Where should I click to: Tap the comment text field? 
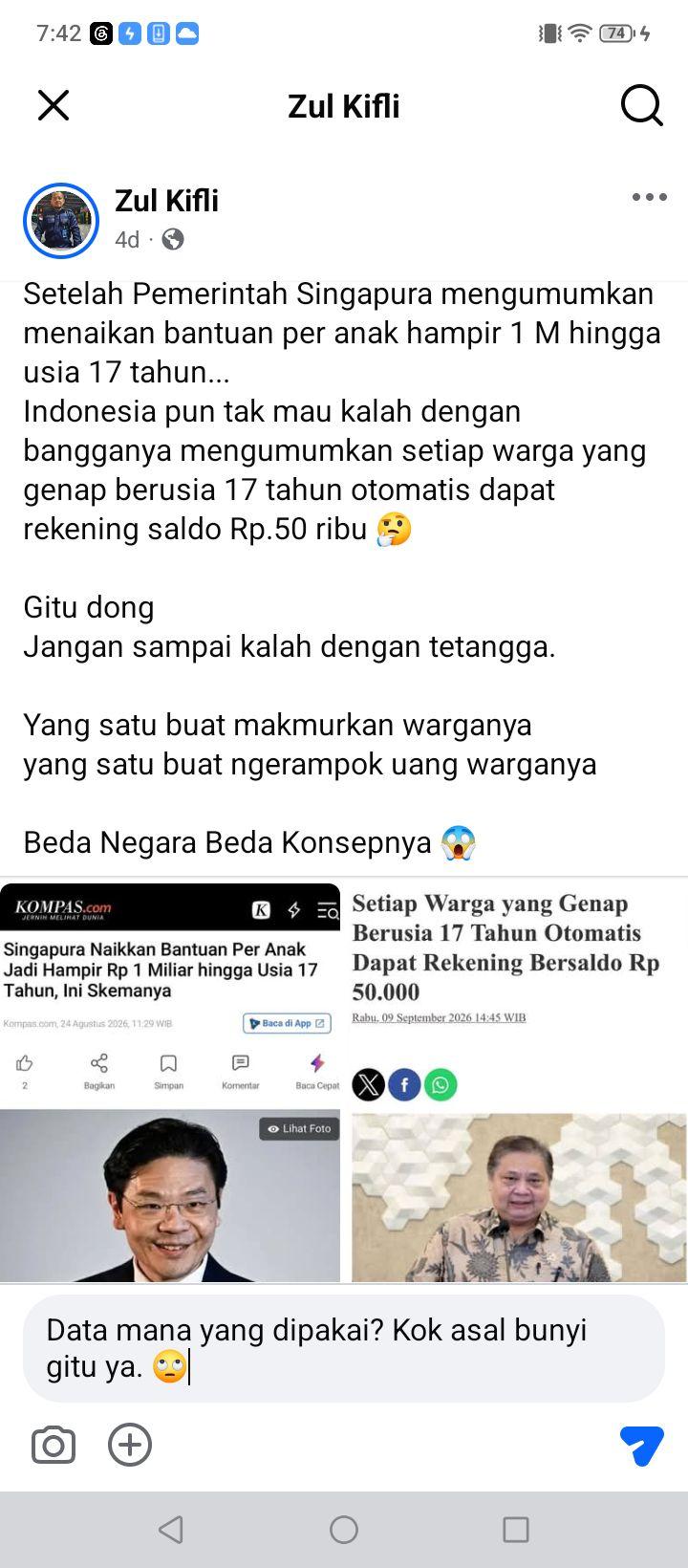point(344,1348)
